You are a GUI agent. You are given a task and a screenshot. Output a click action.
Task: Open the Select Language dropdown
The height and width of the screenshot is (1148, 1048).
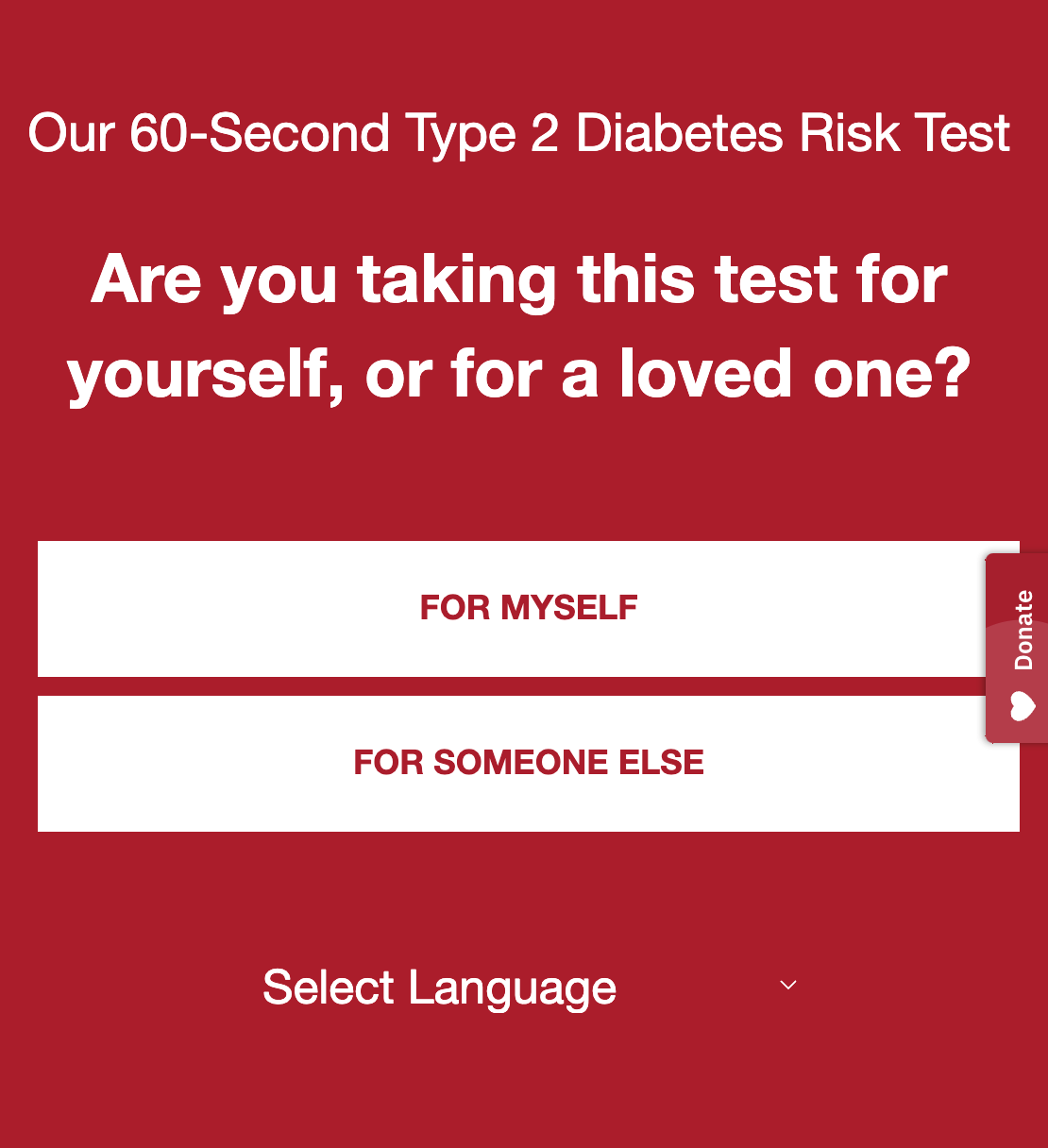point(529,988)
